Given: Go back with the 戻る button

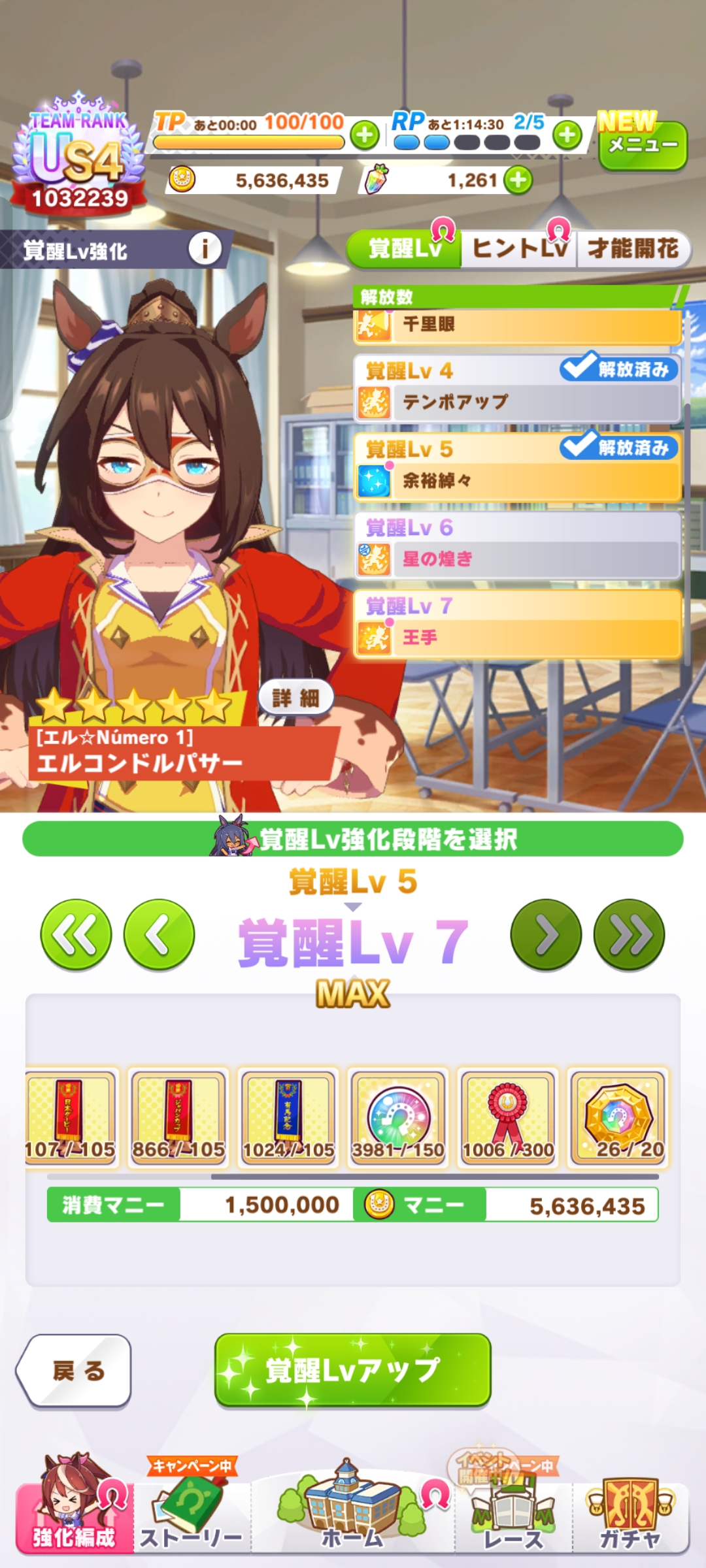Looking at the screenshot, I should point(74,1370).
